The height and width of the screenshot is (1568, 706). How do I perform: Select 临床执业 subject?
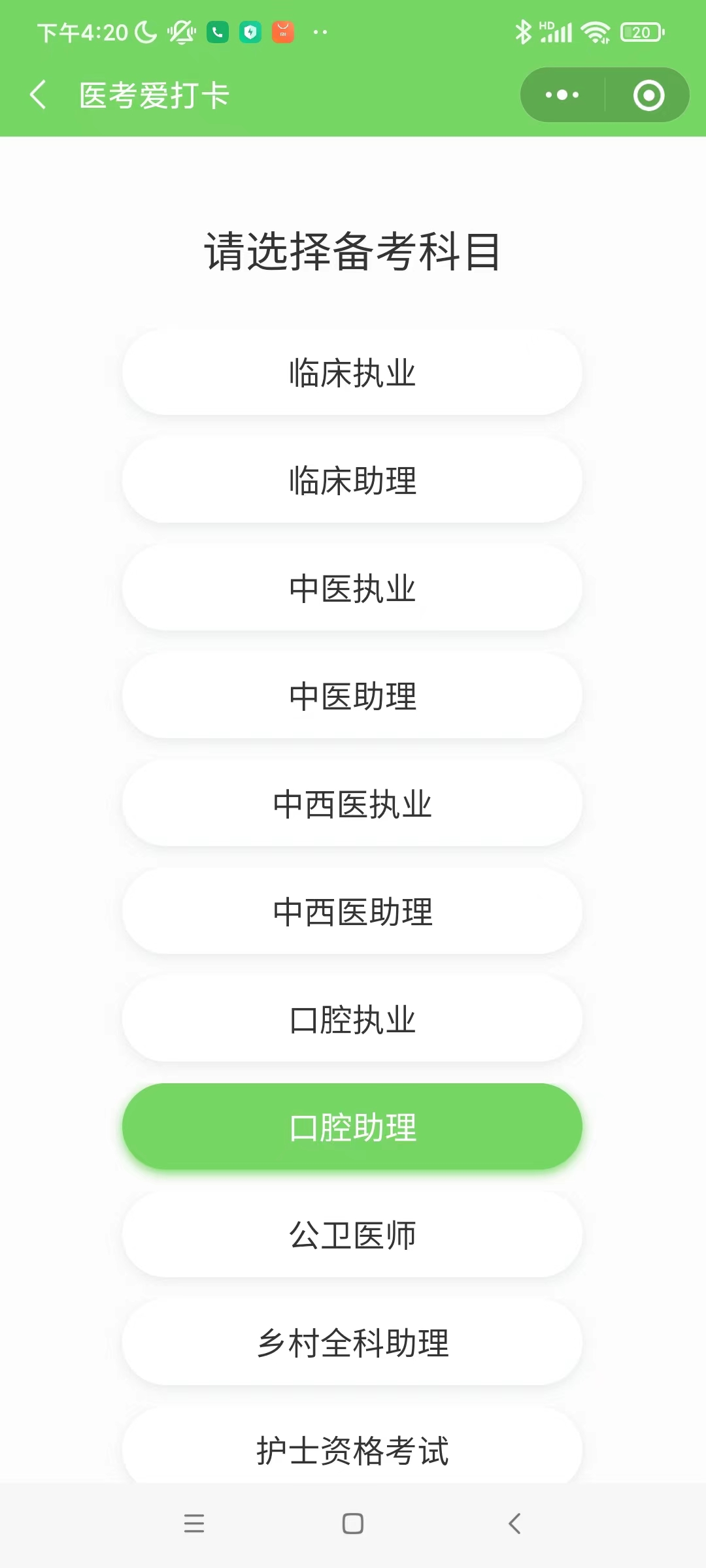[x=352, y=372]
